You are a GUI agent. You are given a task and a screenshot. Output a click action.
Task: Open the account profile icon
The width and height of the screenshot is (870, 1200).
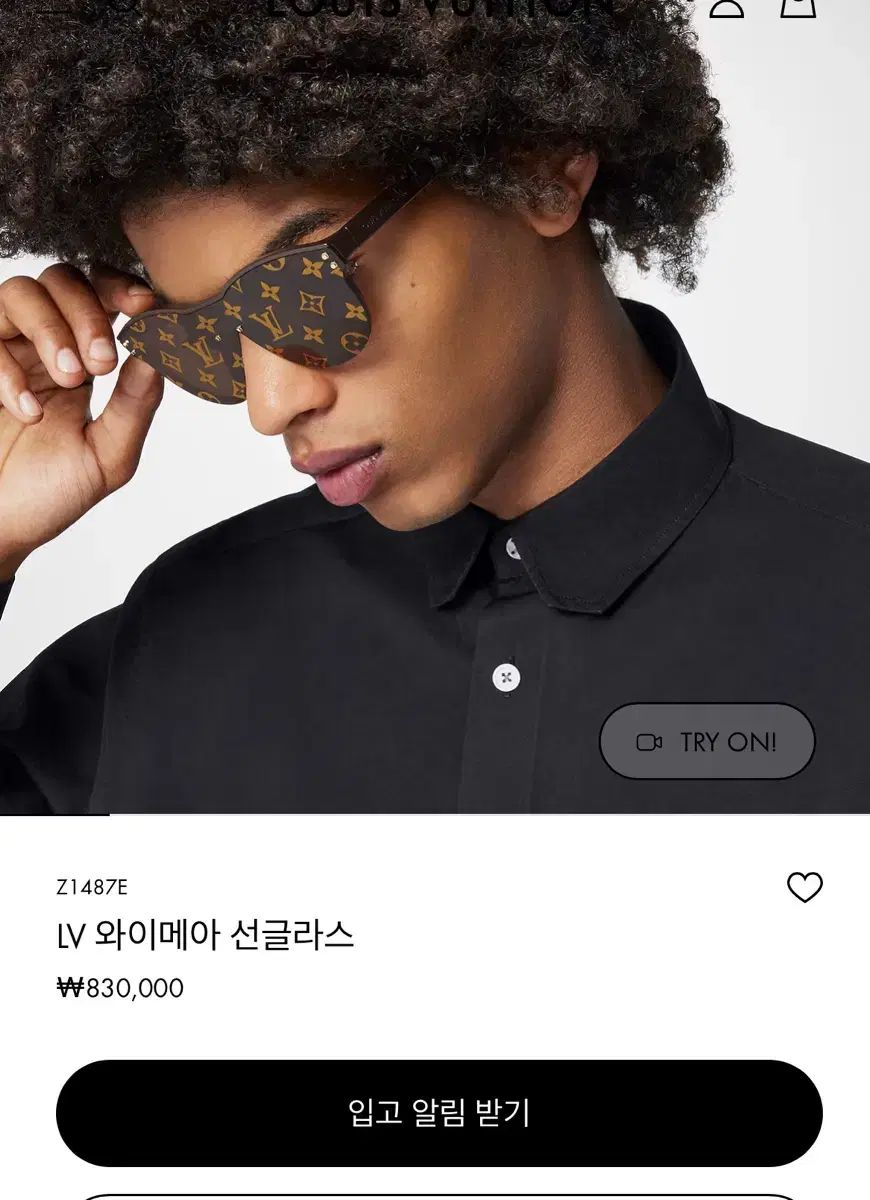pos(726,6)
